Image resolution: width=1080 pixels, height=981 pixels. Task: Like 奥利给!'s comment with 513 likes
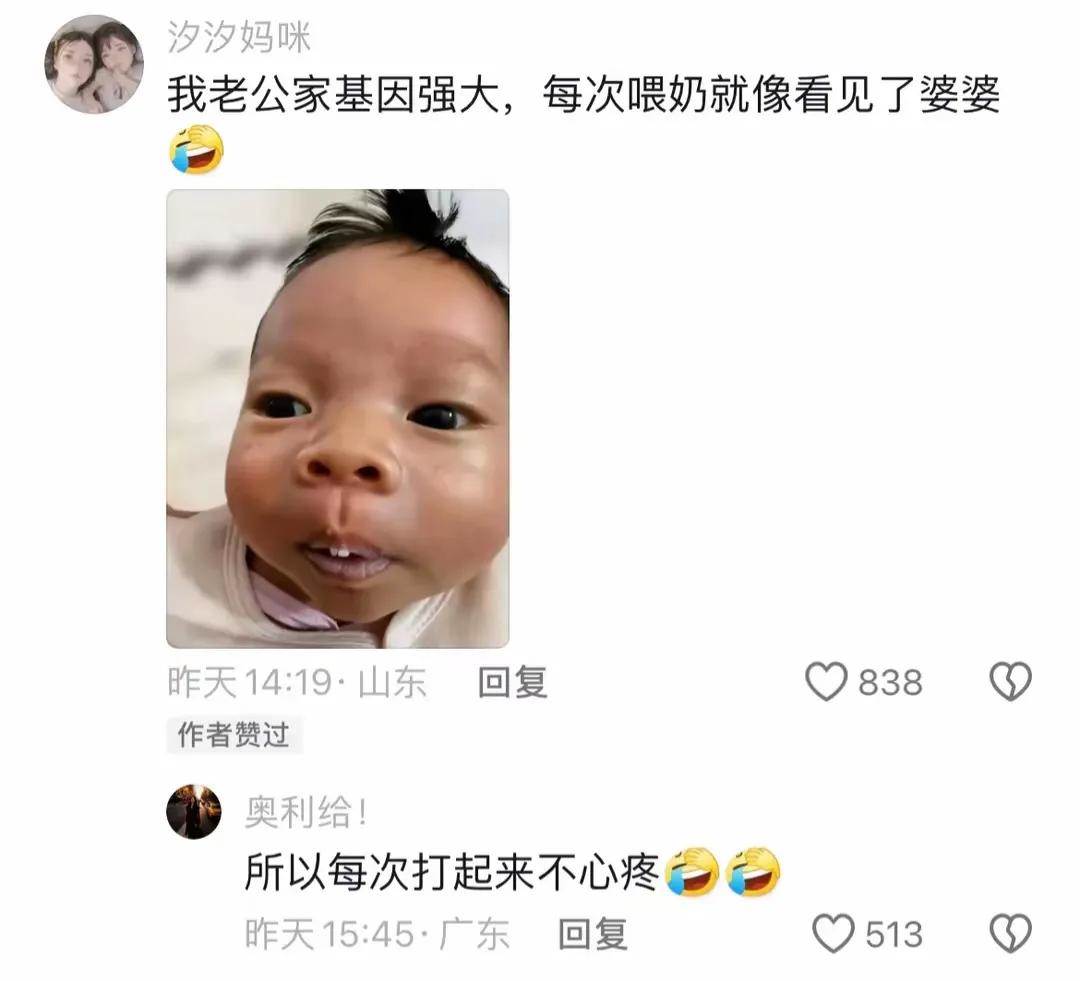(832, 934)
